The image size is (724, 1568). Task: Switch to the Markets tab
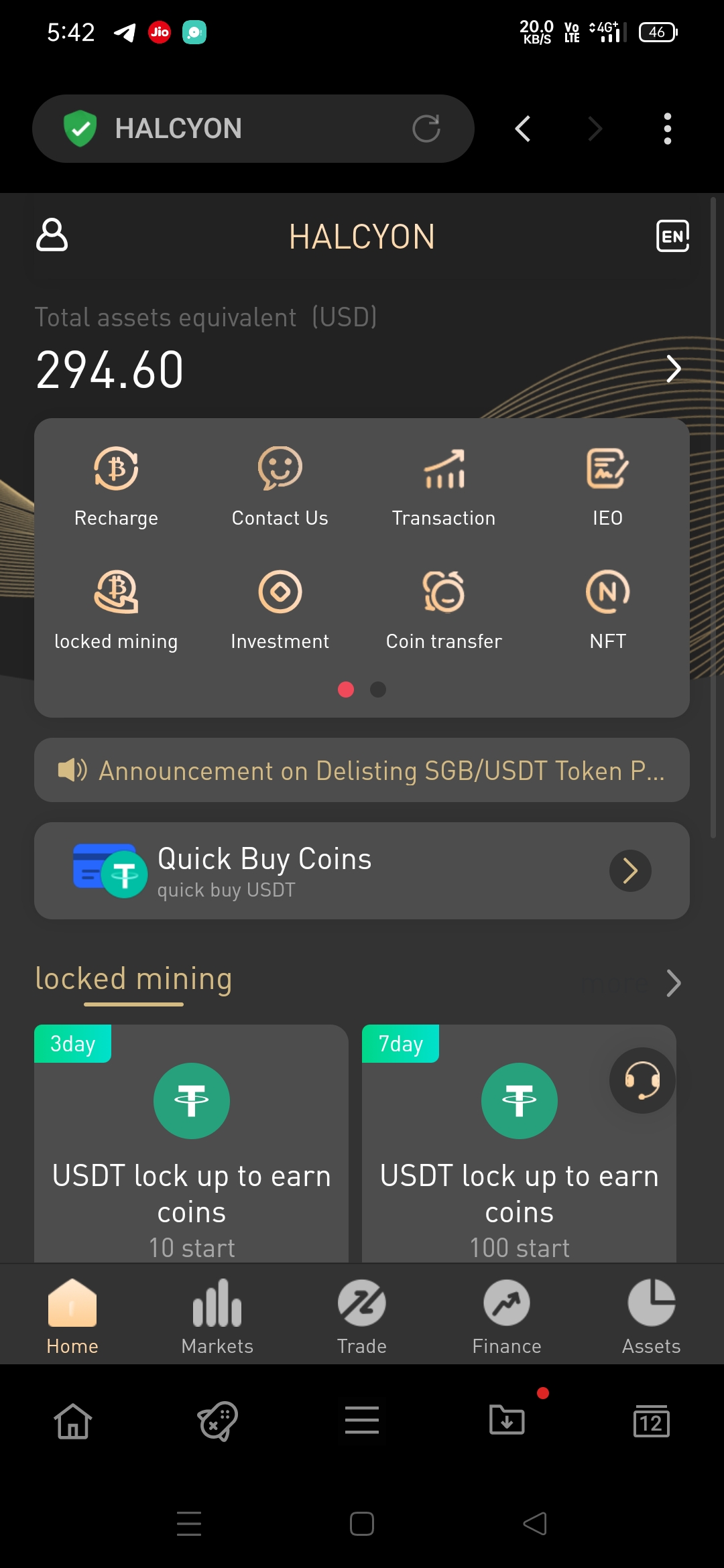[x=217, y=1316]
